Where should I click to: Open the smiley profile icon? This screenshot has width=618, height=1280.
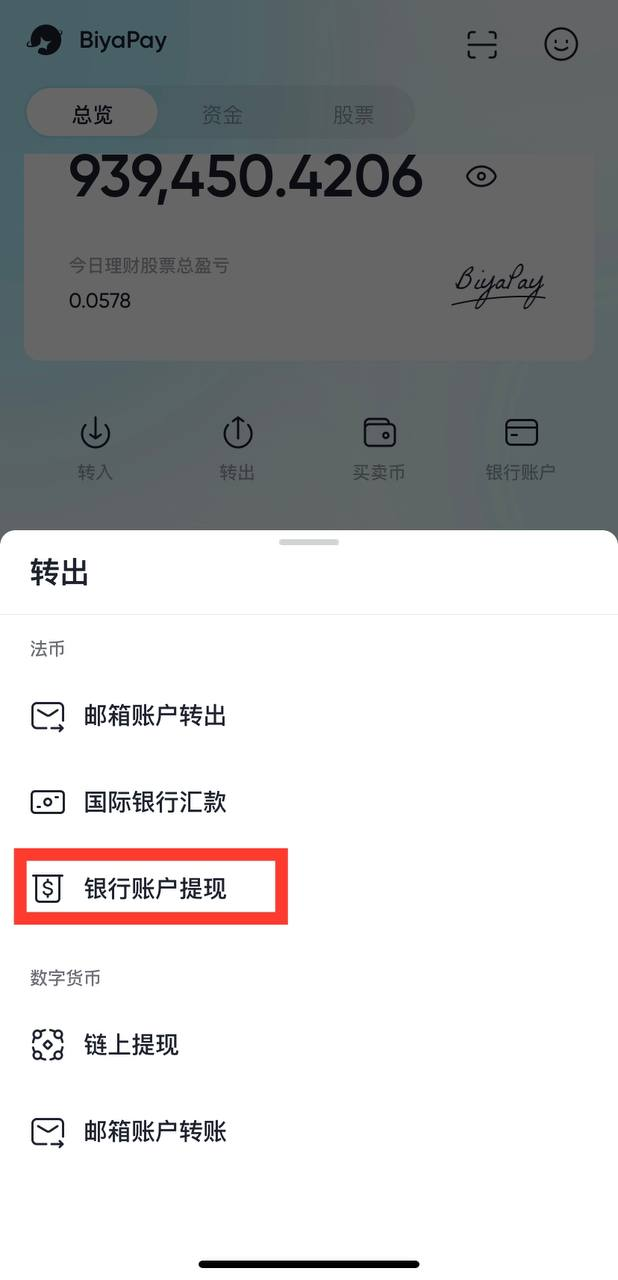point(561,44)
